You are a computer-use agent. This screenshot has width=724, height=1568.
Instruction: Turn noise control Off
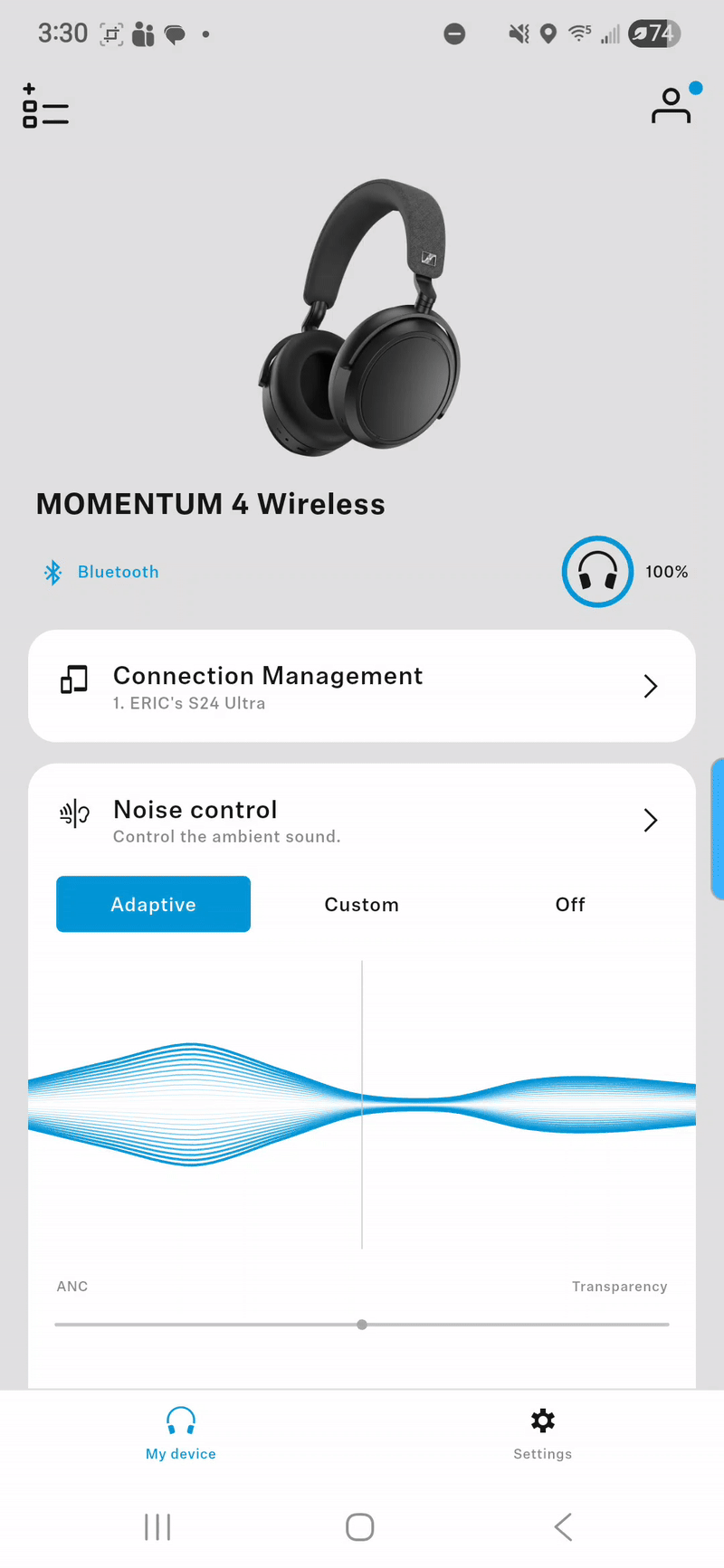[570, 904]
